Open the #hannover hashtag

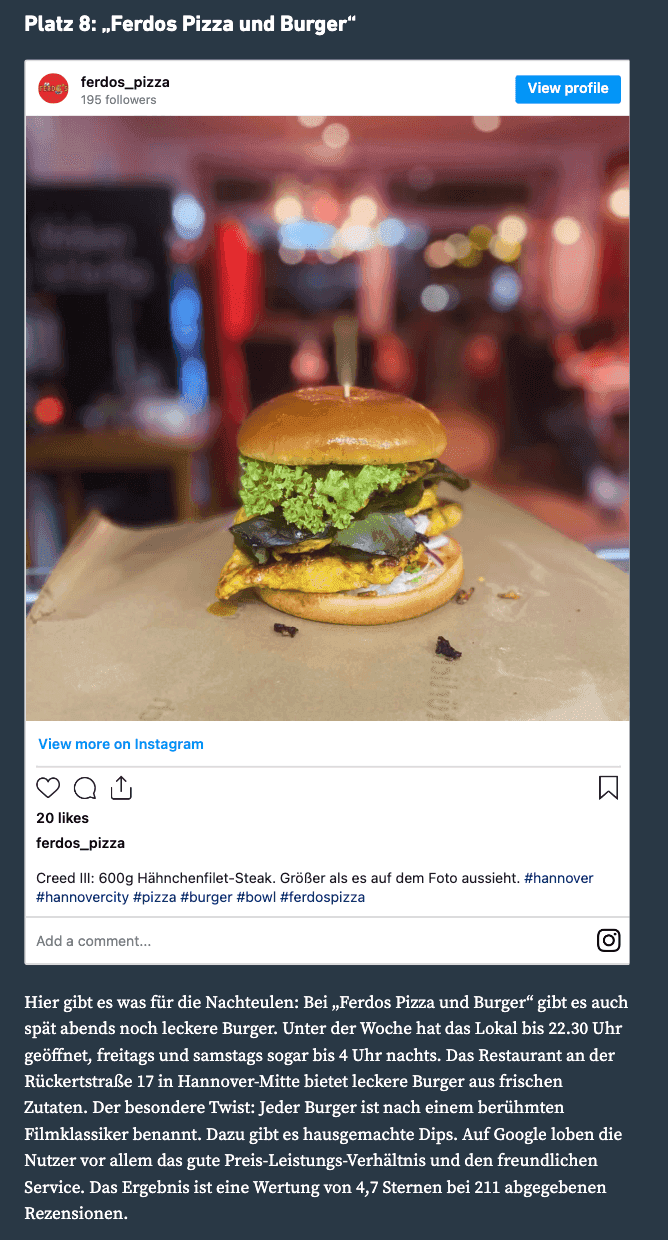[558, 878]
